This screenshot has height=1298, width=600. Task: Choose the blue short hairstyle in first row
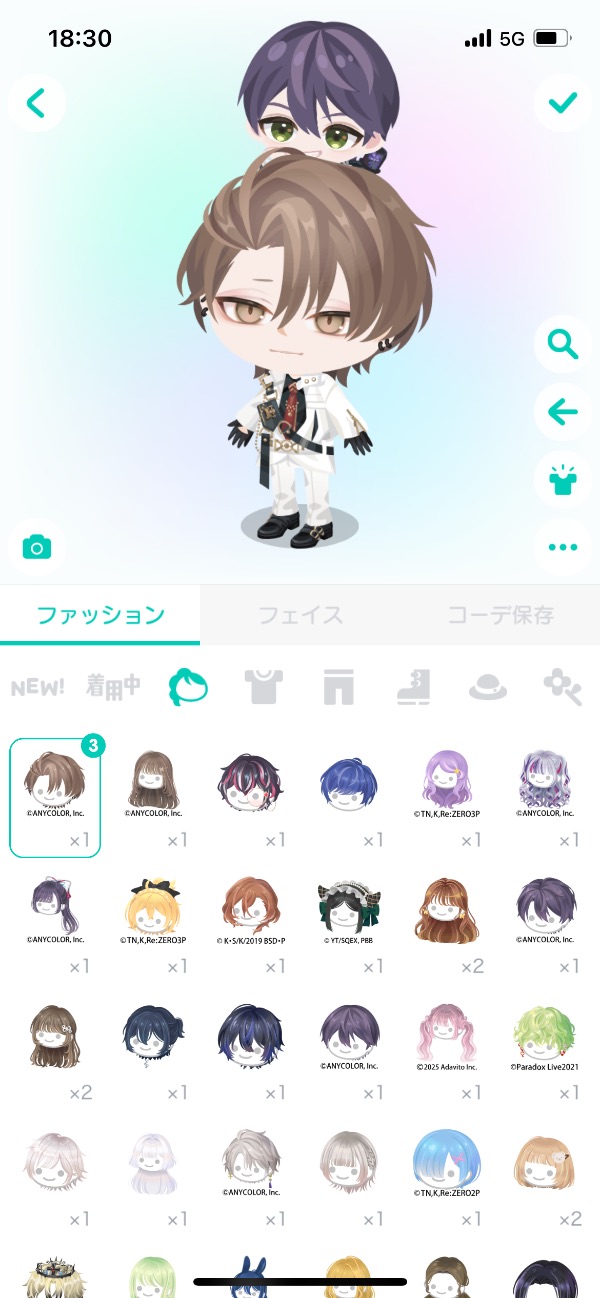click(349, 787)
